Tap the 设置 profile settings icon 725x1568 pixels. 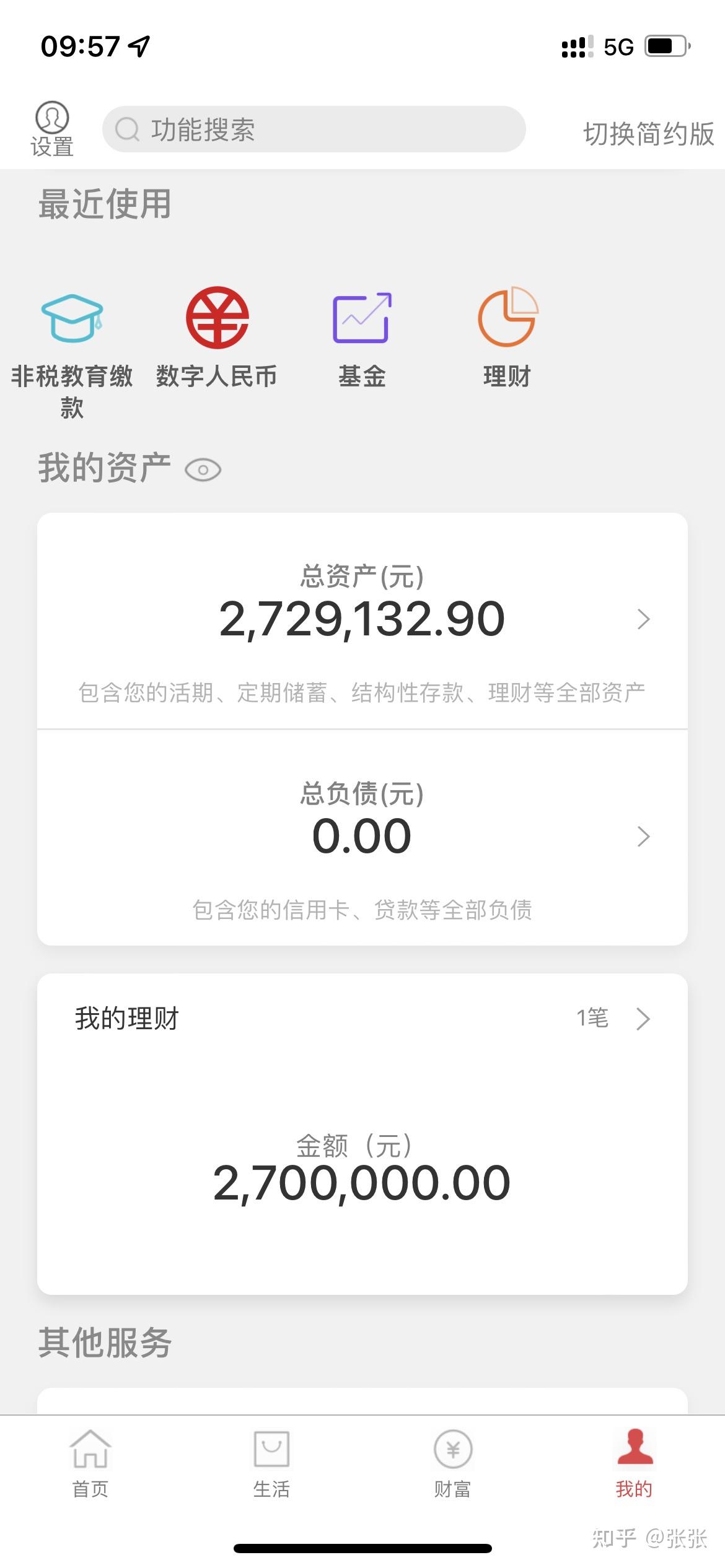53,121
